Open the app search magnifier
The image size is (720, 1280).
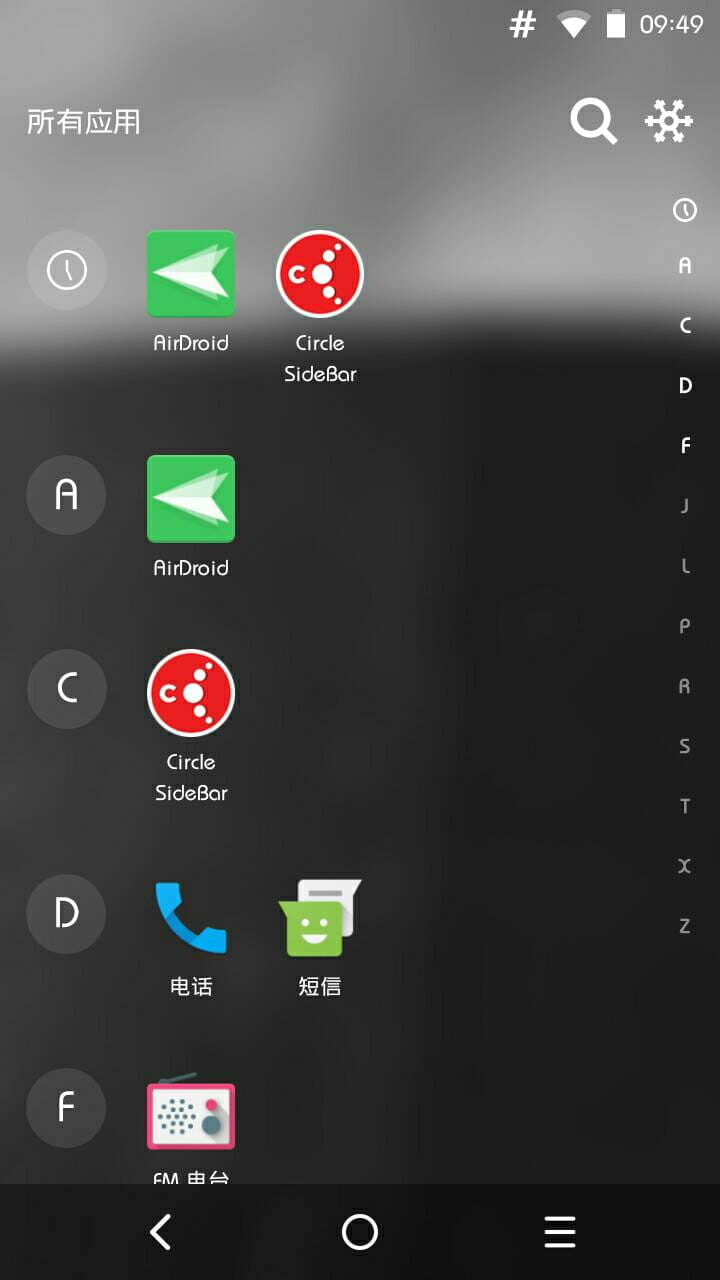[x=593, y=122]
